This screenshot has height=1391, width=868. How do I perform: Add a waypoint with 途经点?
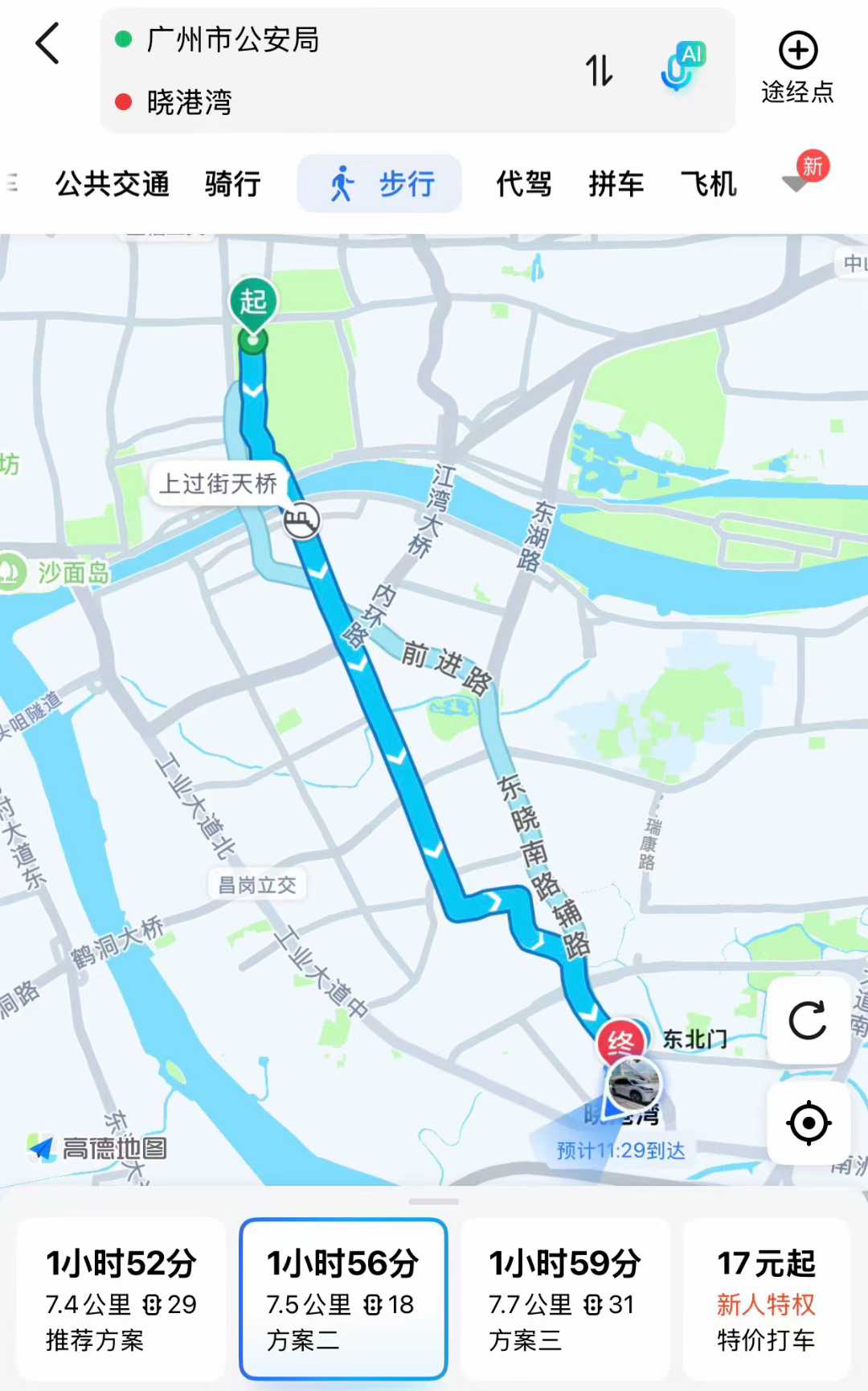pos(797,68)
